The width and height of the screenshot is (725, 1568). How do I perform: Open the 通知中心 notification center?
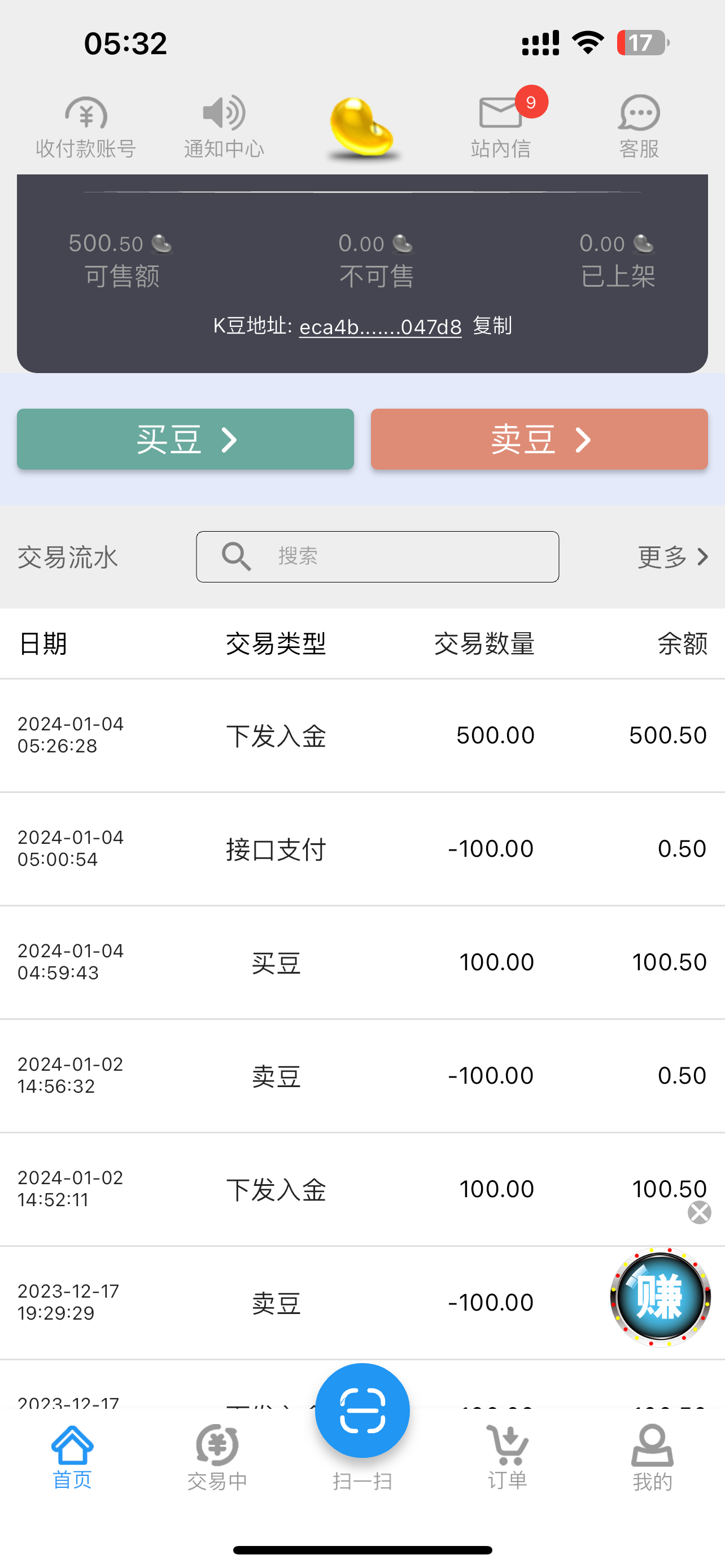[x=224, y=126]
